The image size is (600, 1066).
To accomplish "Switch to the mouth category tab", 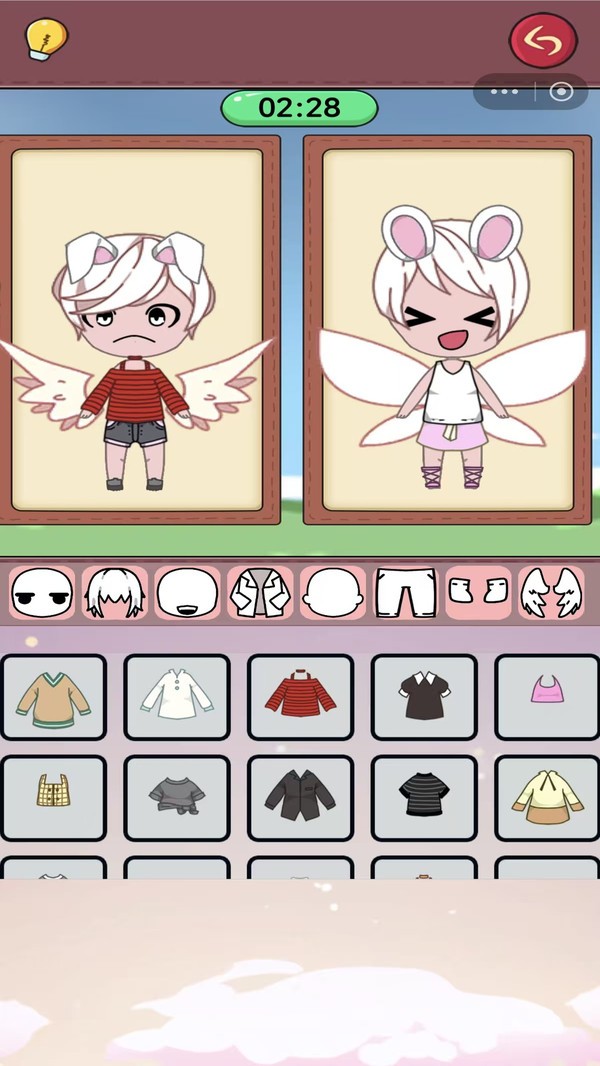I will tap(188, 593).
